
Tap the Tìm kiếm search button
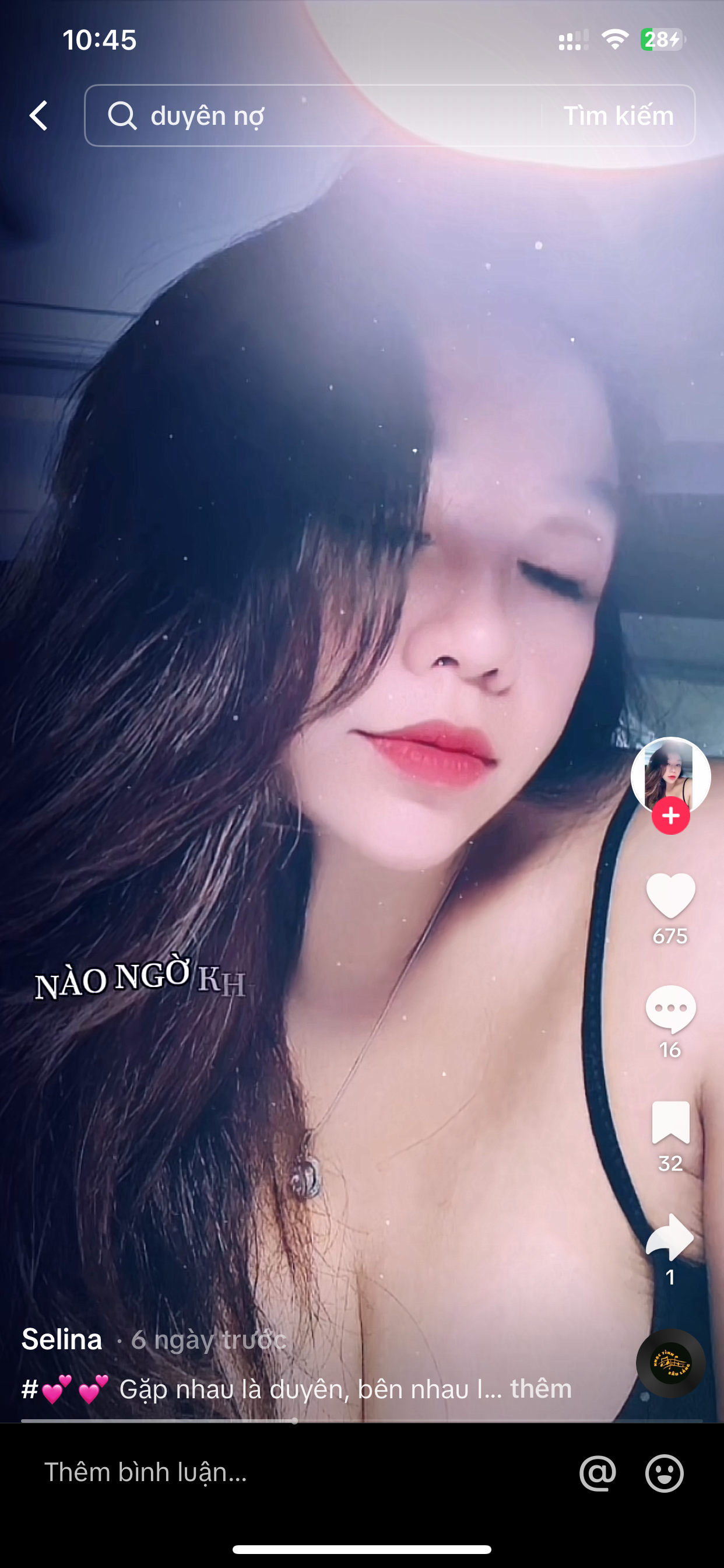[618, 116]
